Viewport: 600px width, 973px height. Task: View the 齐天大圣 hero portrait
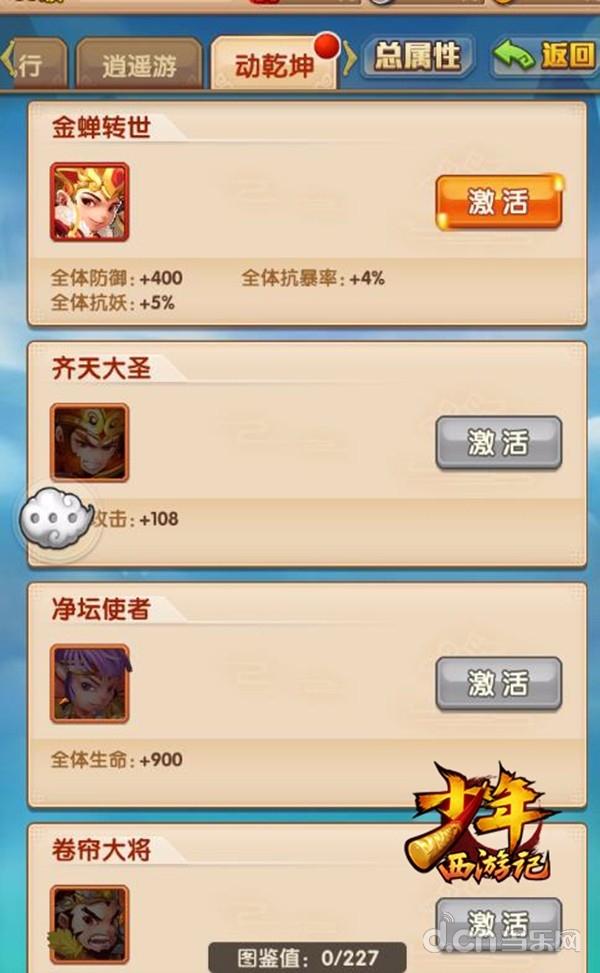pos(90,442)
